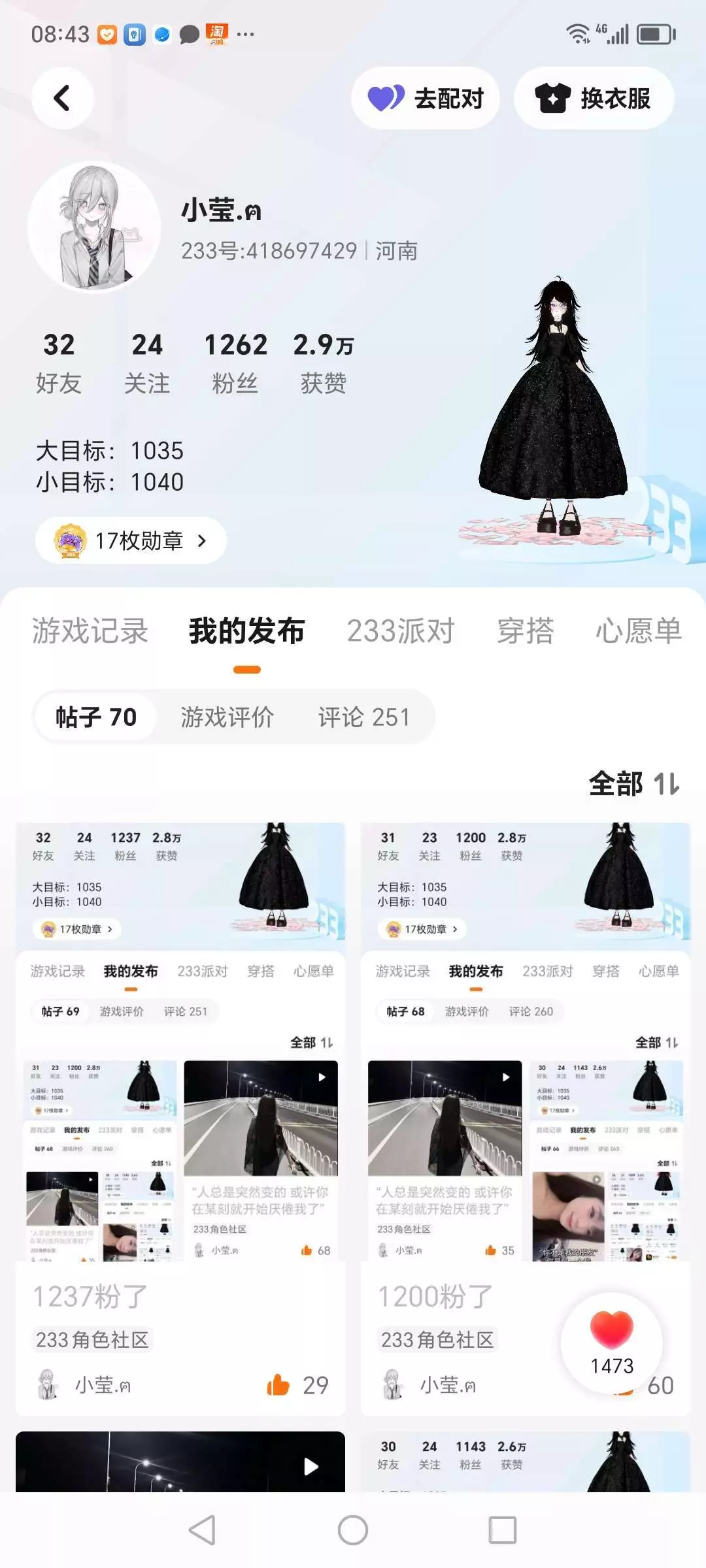Open the profile avatar of 小莹
The image size is (706, 1568).
(94, 227)
